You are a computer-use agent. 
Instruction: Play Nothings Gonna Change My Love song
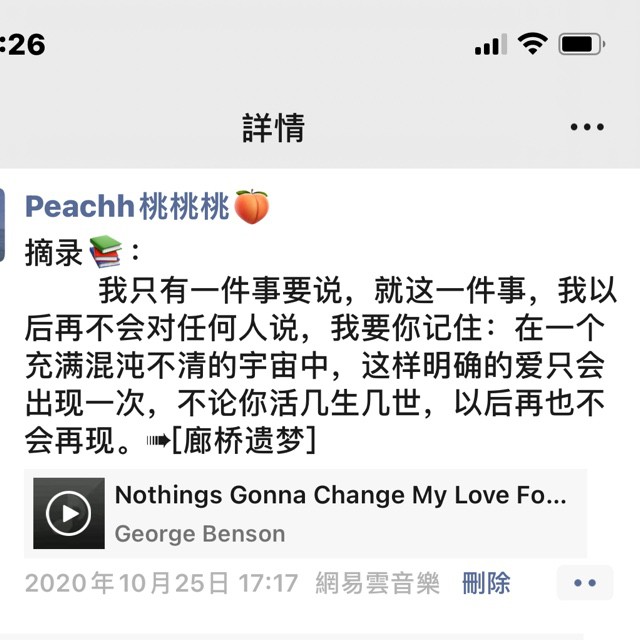point(68,513)
